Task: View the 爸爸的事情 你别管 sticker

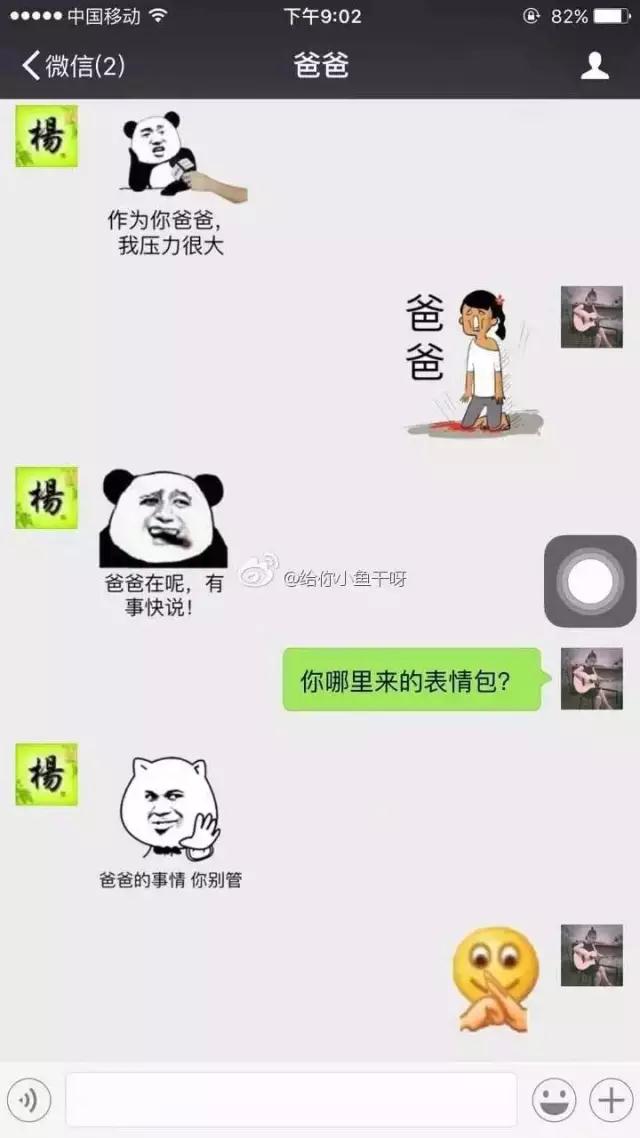Action: click(170, 822)
